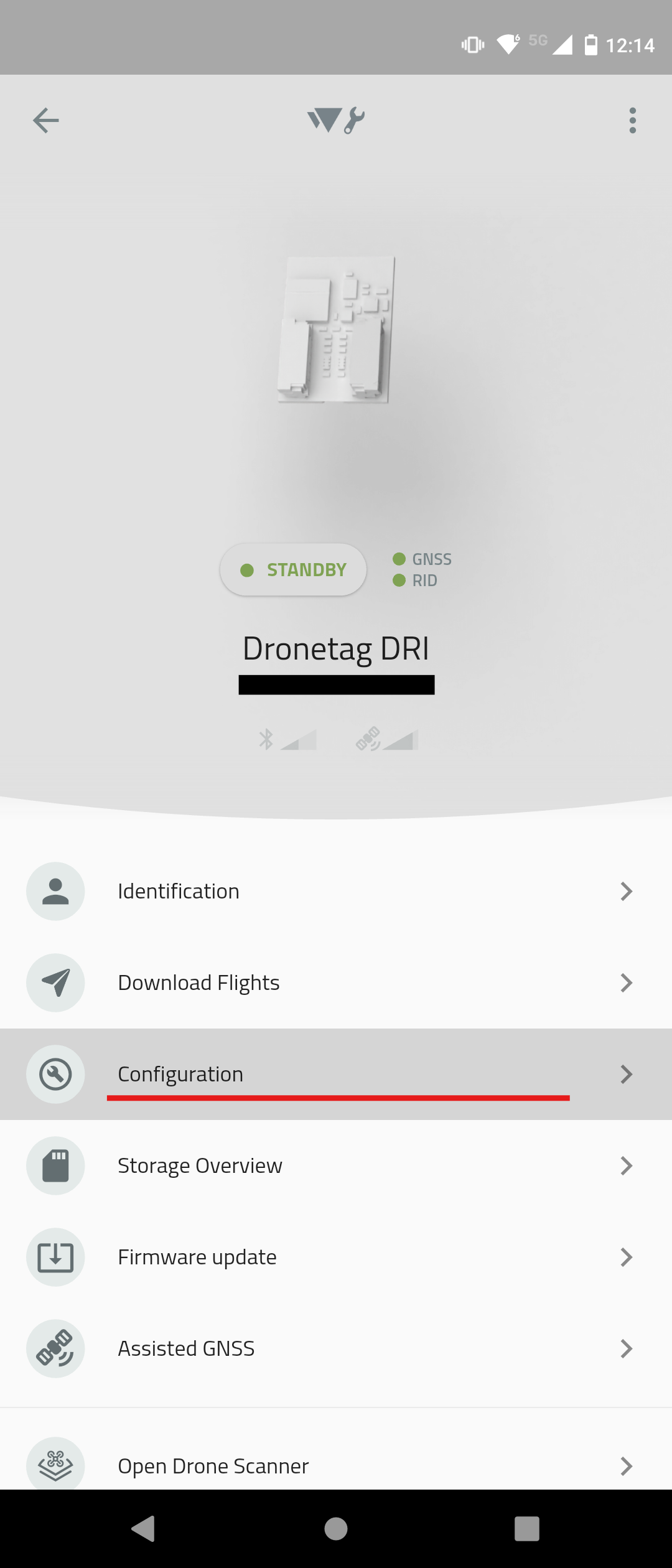Open the three-dot overflow menu
Image resolution: width=672 pixels, height=1568 pixels.
632,121
